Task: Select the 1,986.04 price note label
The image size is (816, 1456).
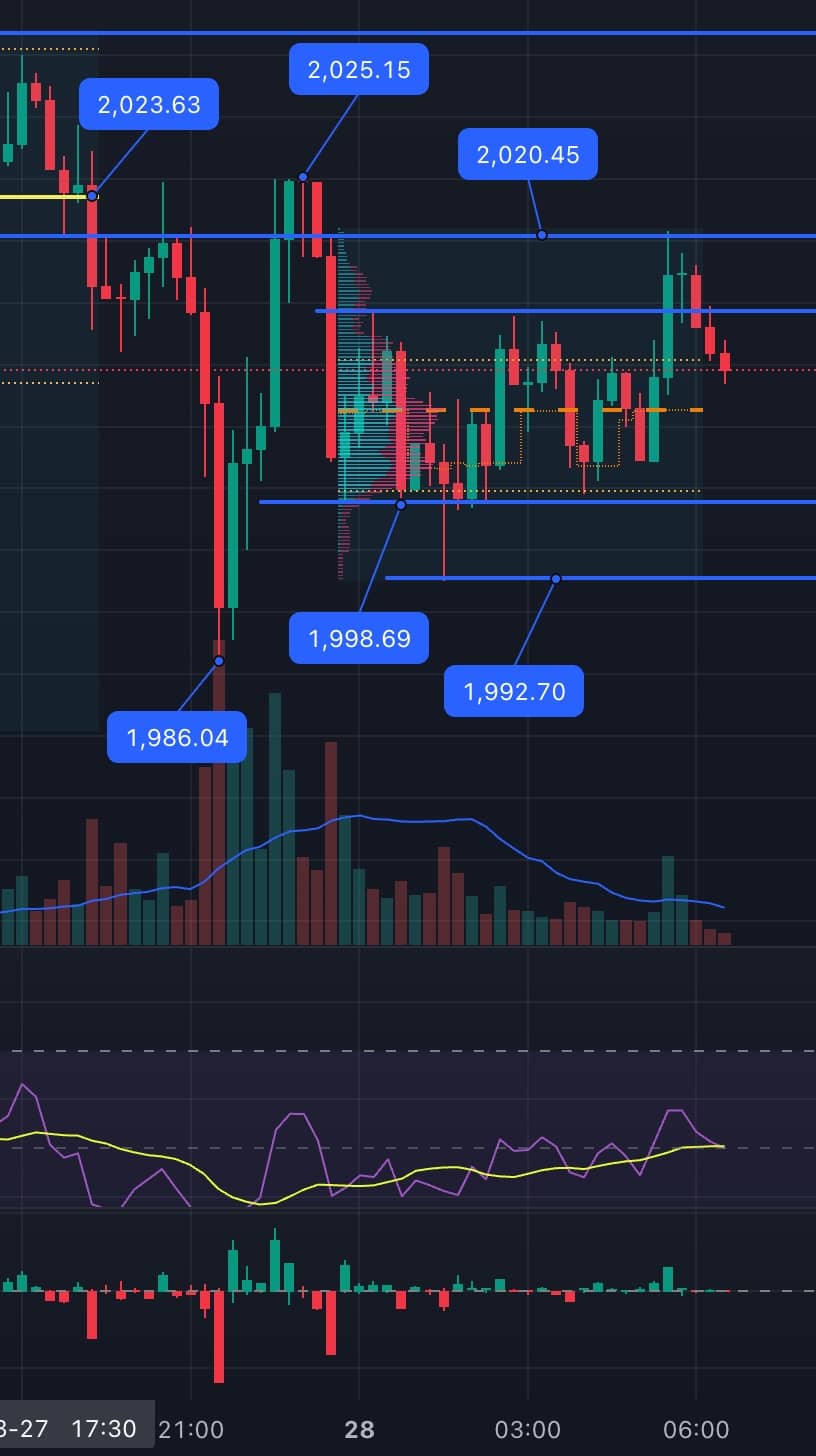Action: click(177, 737)
